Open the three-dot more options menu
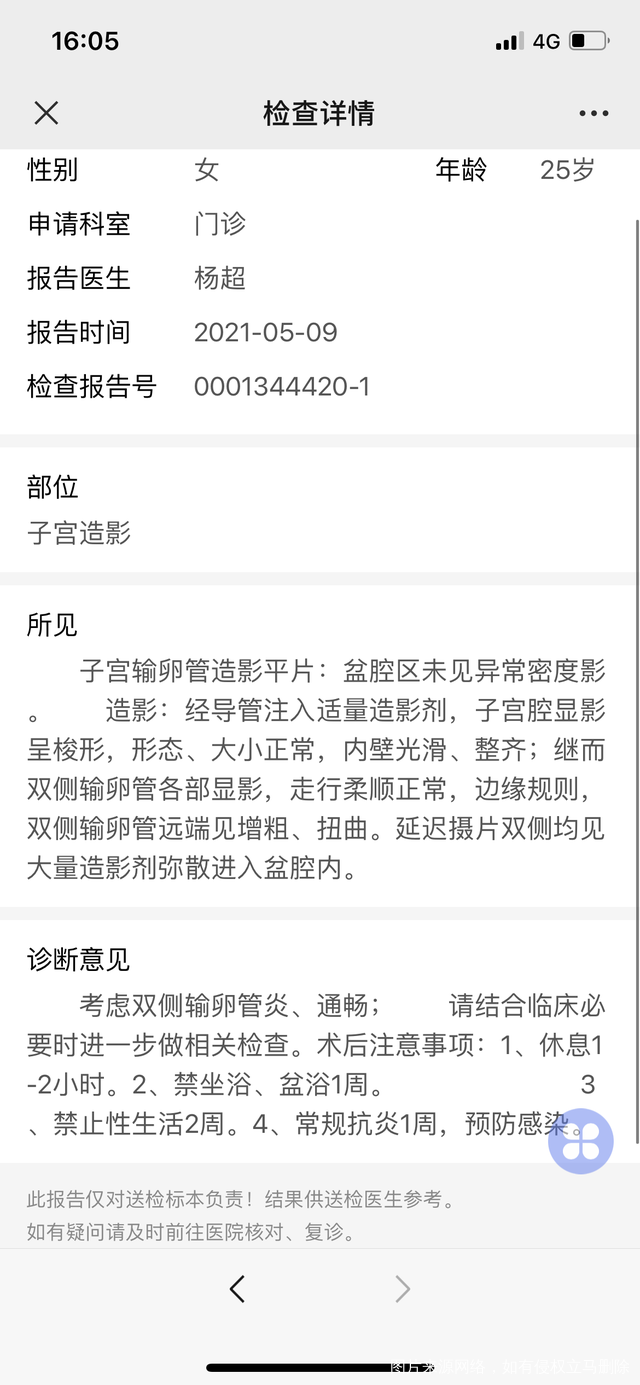Viewport: 640px width, 1385px height. point(594,113)
